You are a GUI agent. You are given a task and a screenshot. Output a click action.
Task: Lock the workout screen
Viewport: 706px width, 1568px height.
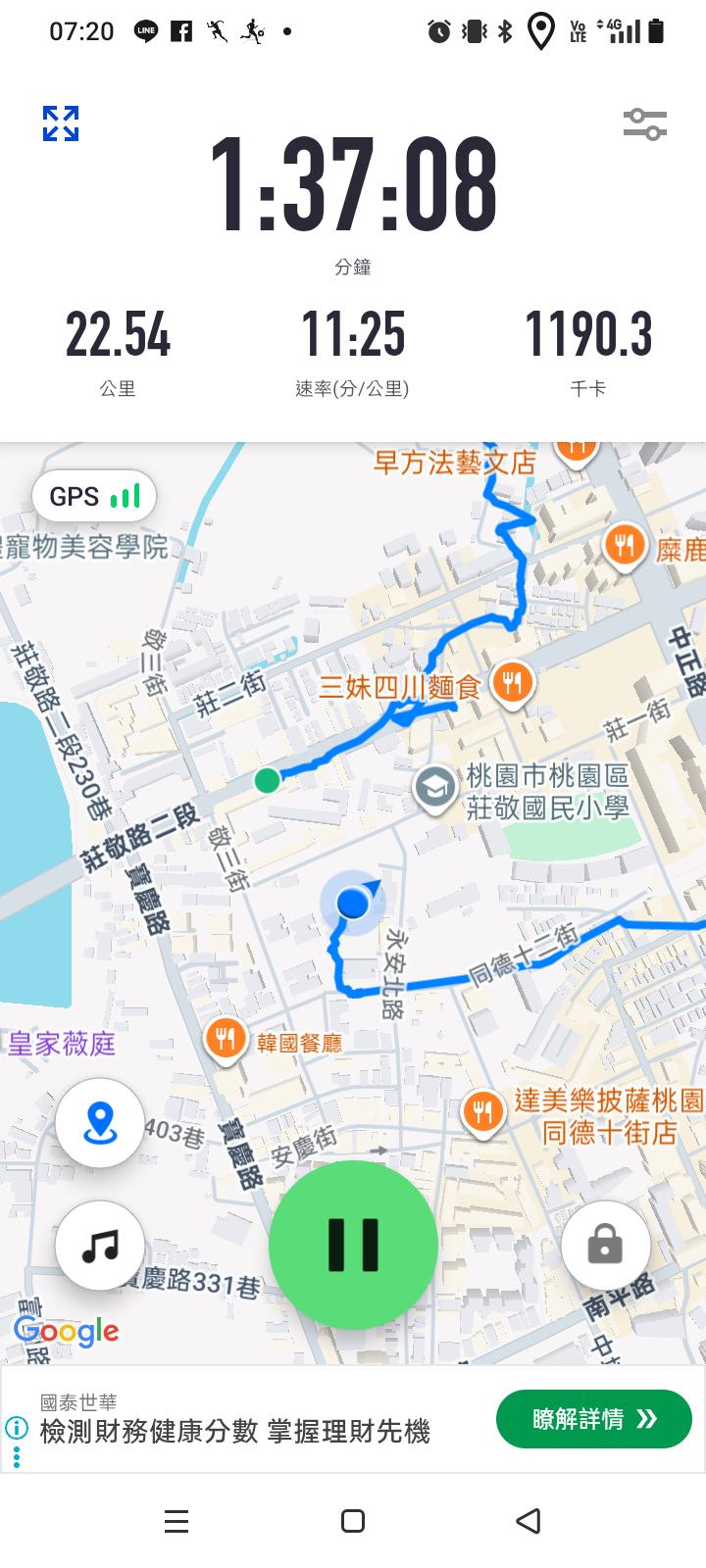[x=605, y=1246]
